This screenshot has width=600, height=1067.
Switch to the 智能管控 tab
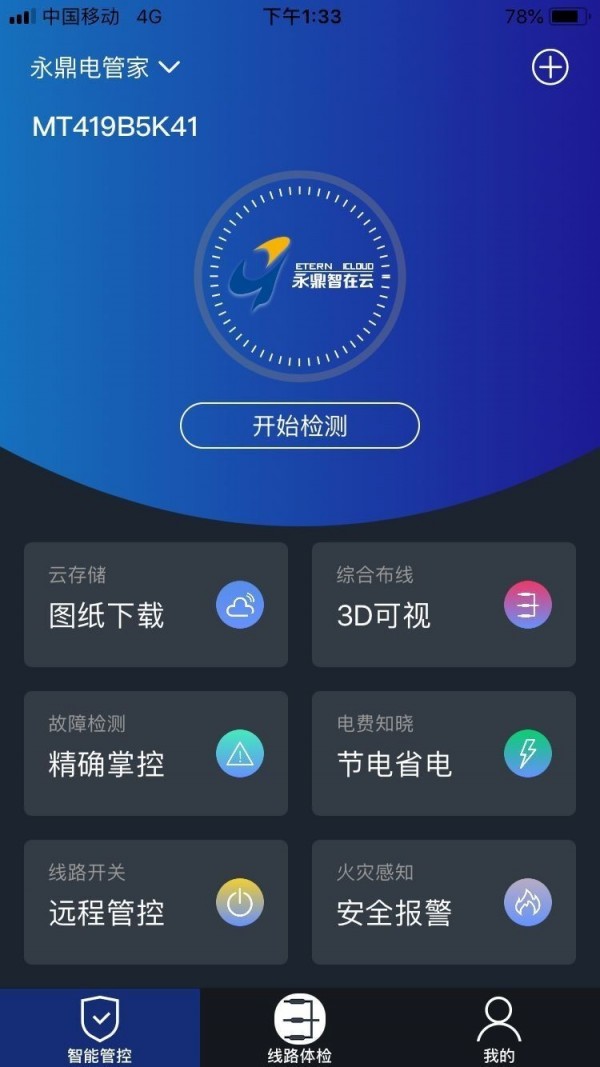(100, 1028)
